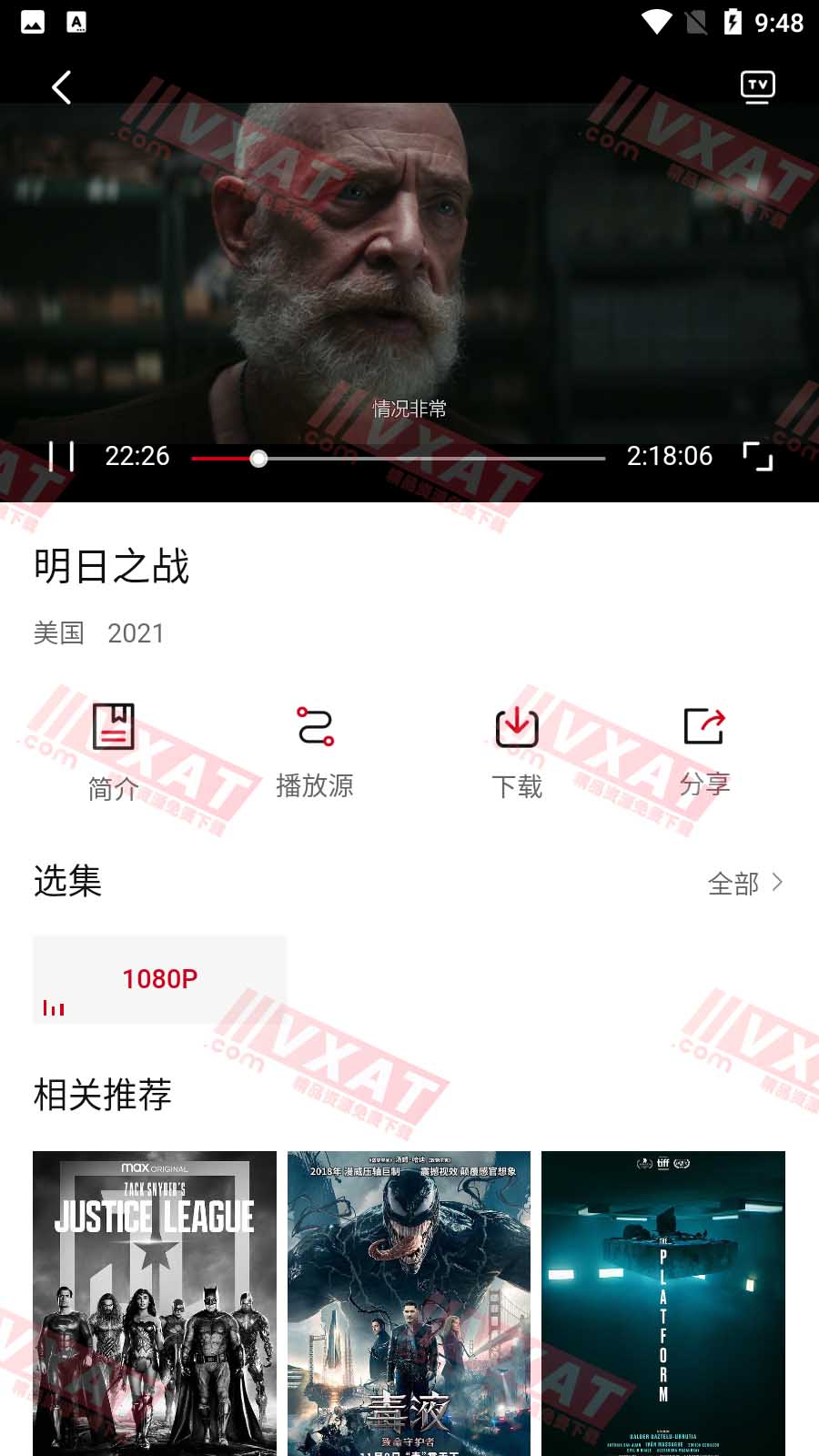Pause the video playback

(x=61, y=457)
